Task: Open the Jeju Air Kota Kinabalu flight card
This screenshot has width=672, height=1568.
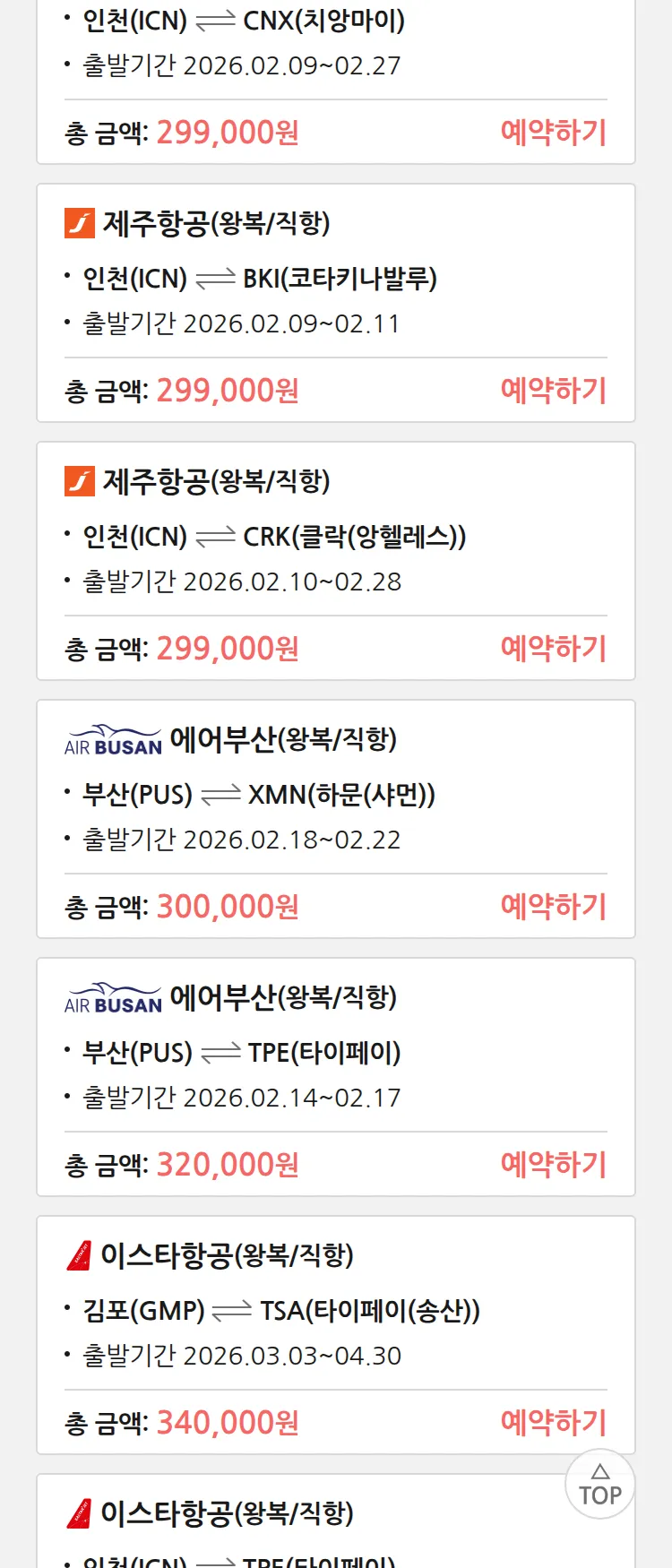Action: (335, 278)
